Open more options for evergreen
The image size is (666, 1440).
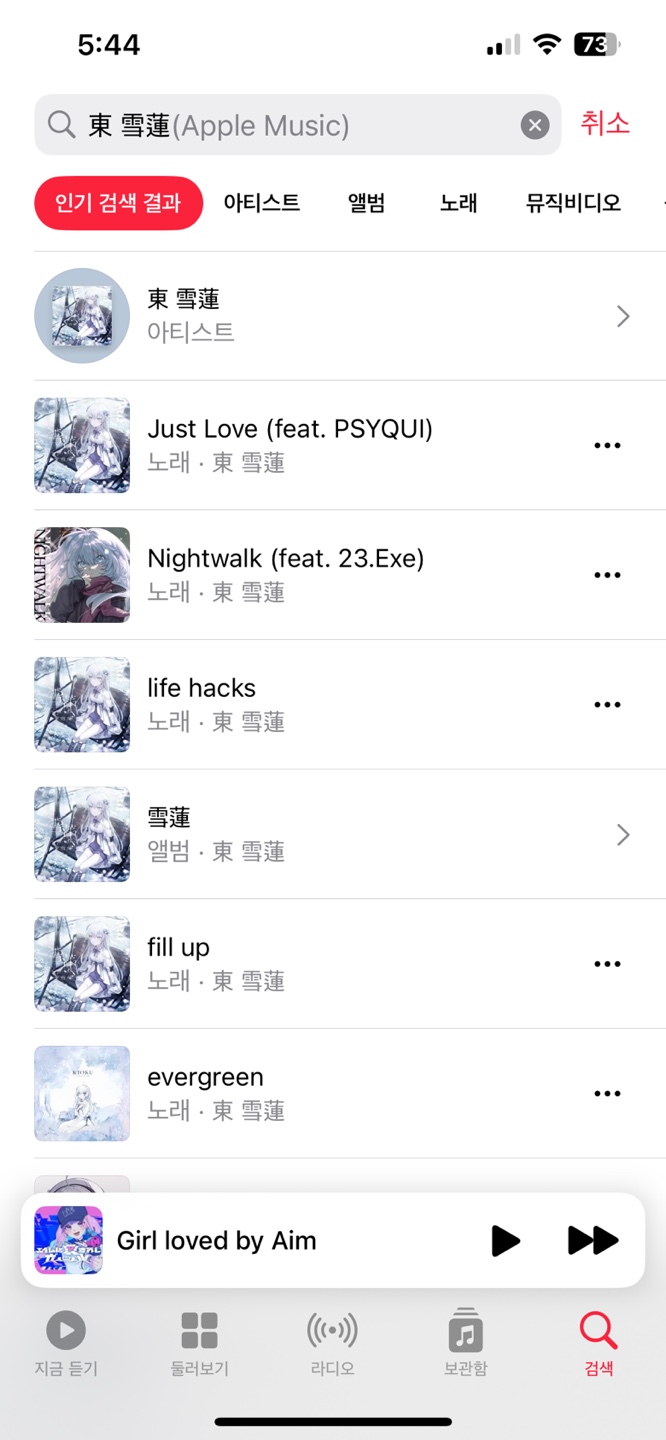coord(607,1094)
